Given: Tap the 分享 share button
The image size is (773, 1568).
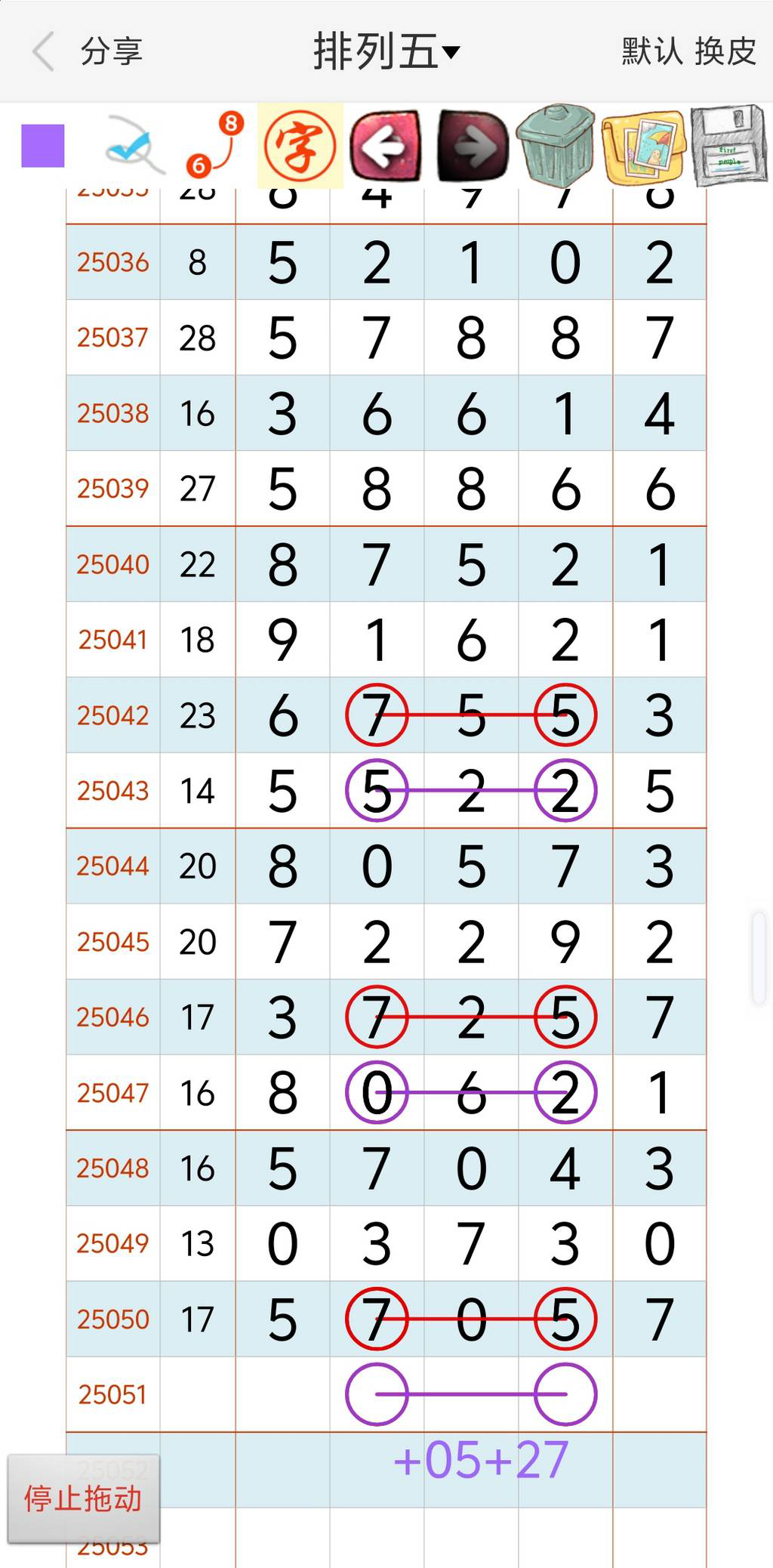Looking at the screenshot, I should click(x=111, y=51).
